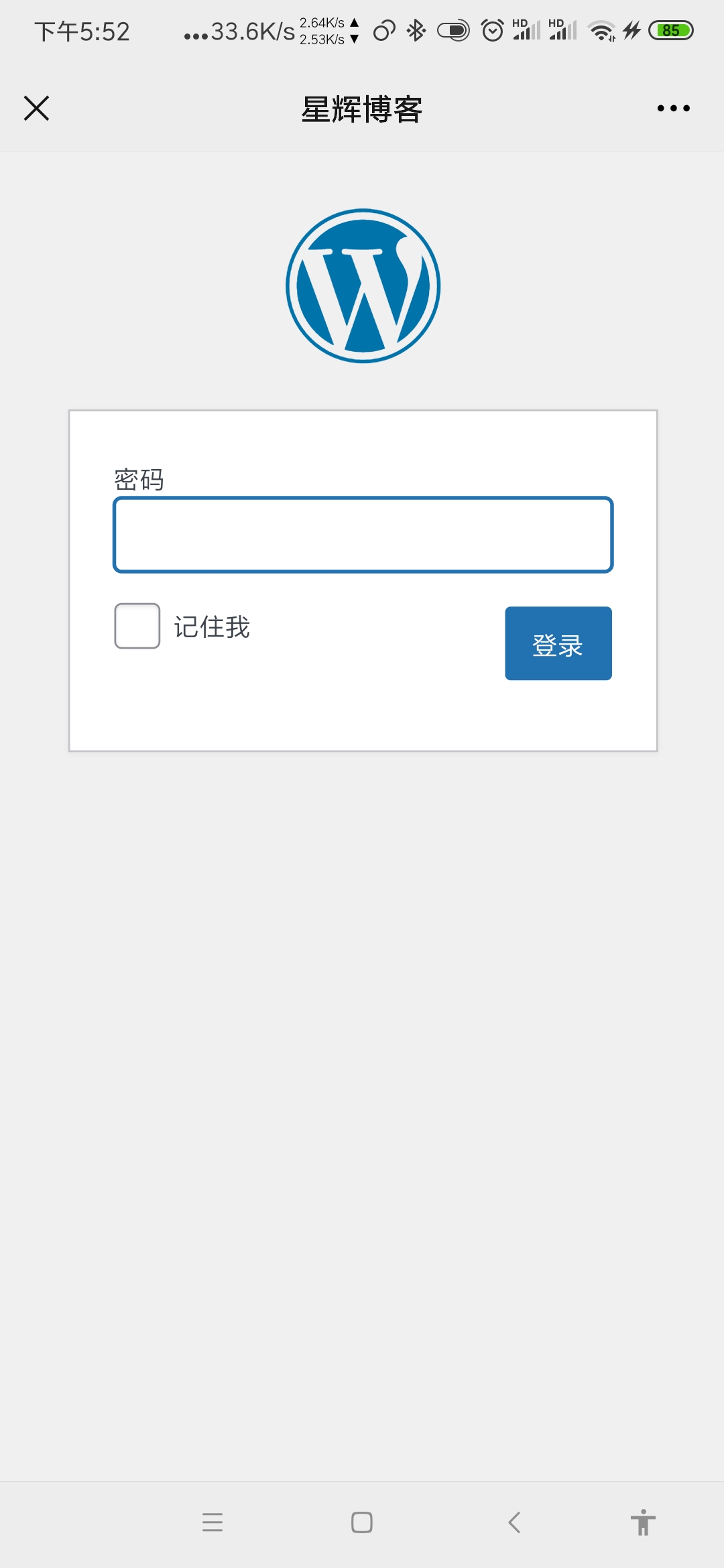Close the 星辉博客 web page

click(36, 108)
